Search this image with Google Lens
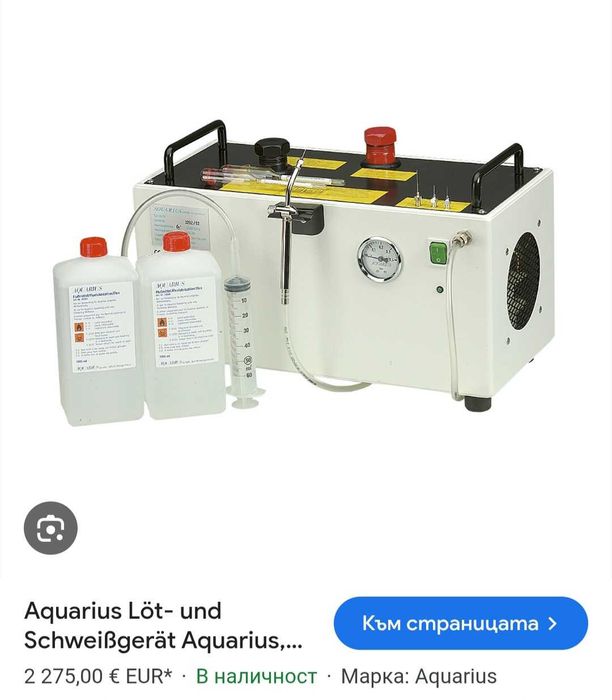 (x=51, y=530)
